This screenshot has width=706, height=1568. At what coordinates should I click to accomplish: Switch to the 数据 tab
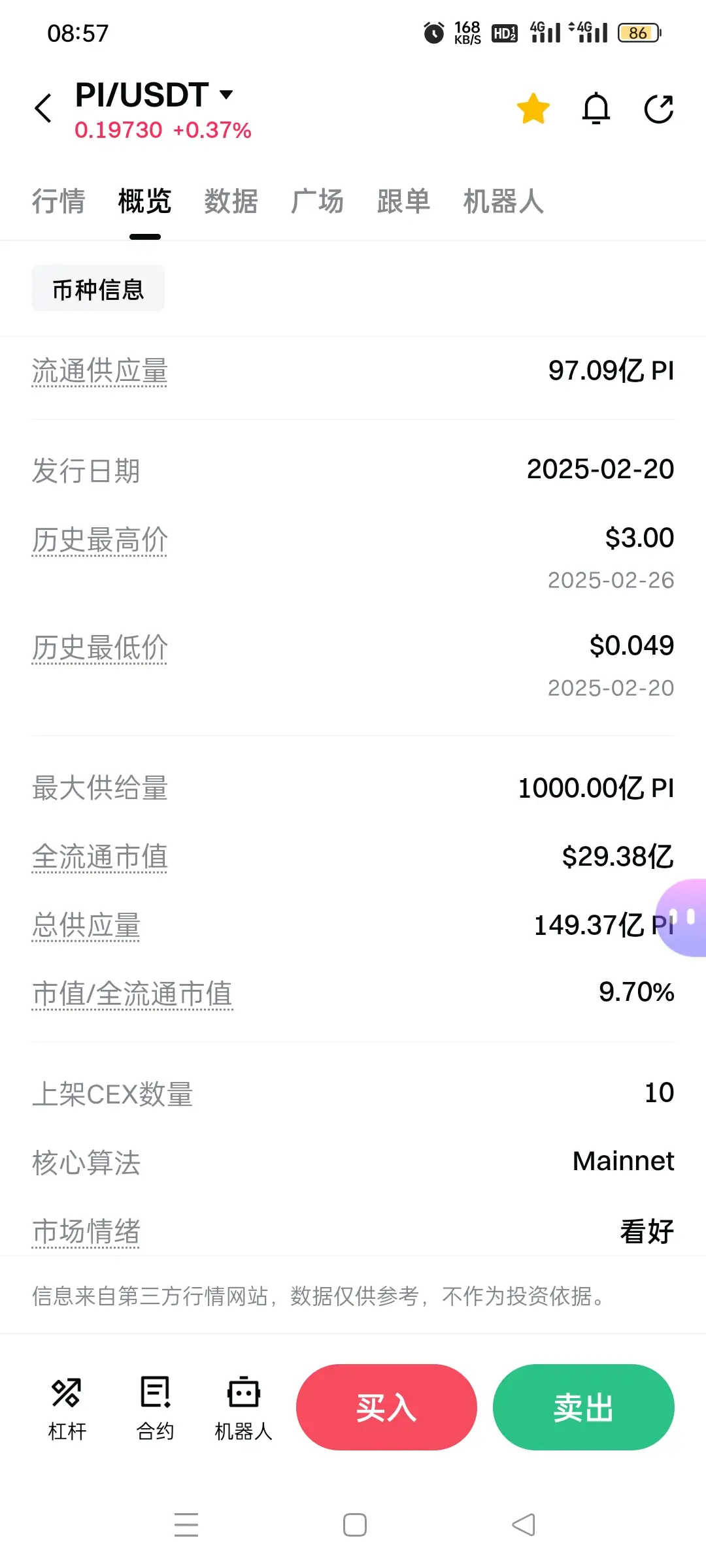click(231, 201)
